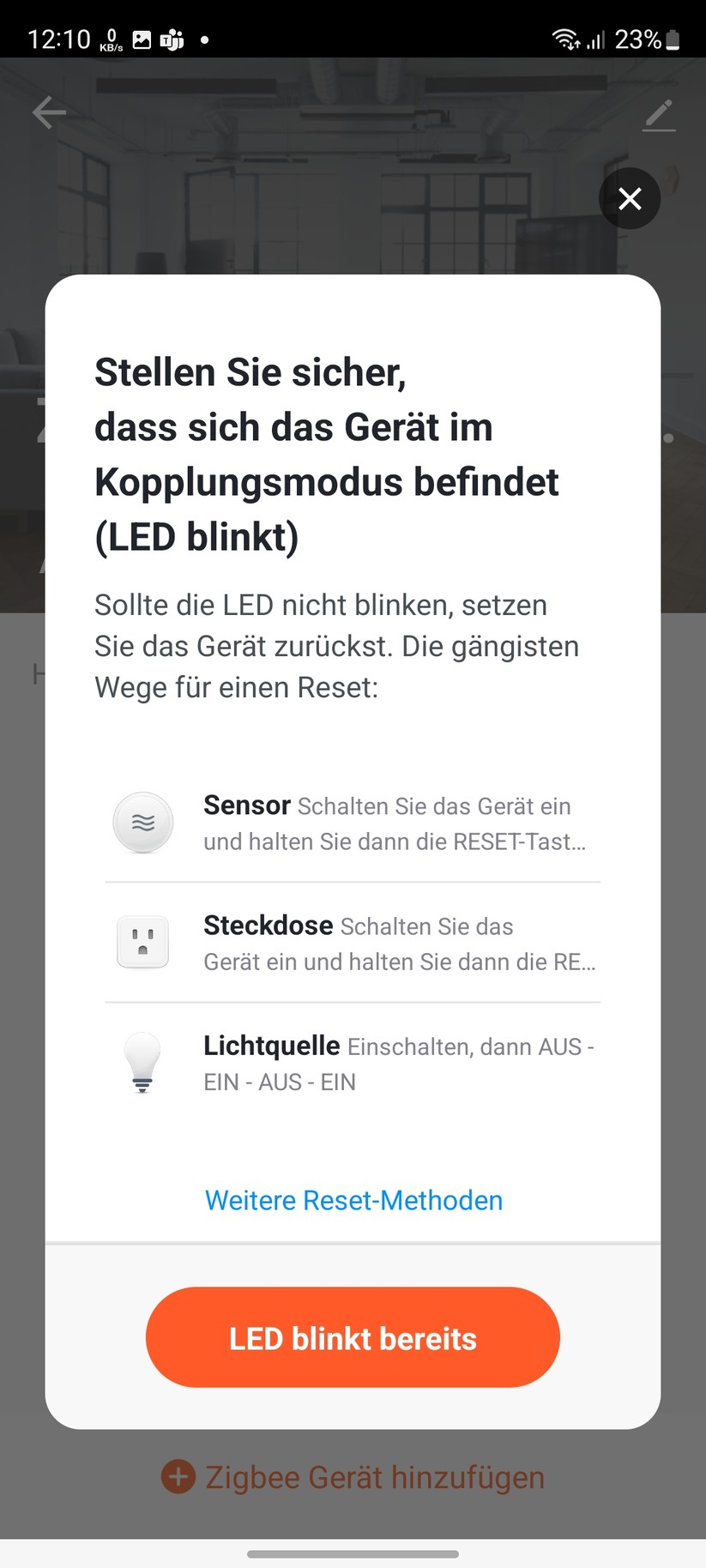Screen dimensions: 706x1568
Task: Tap the back arrow in the header
Action: (49, 112)
